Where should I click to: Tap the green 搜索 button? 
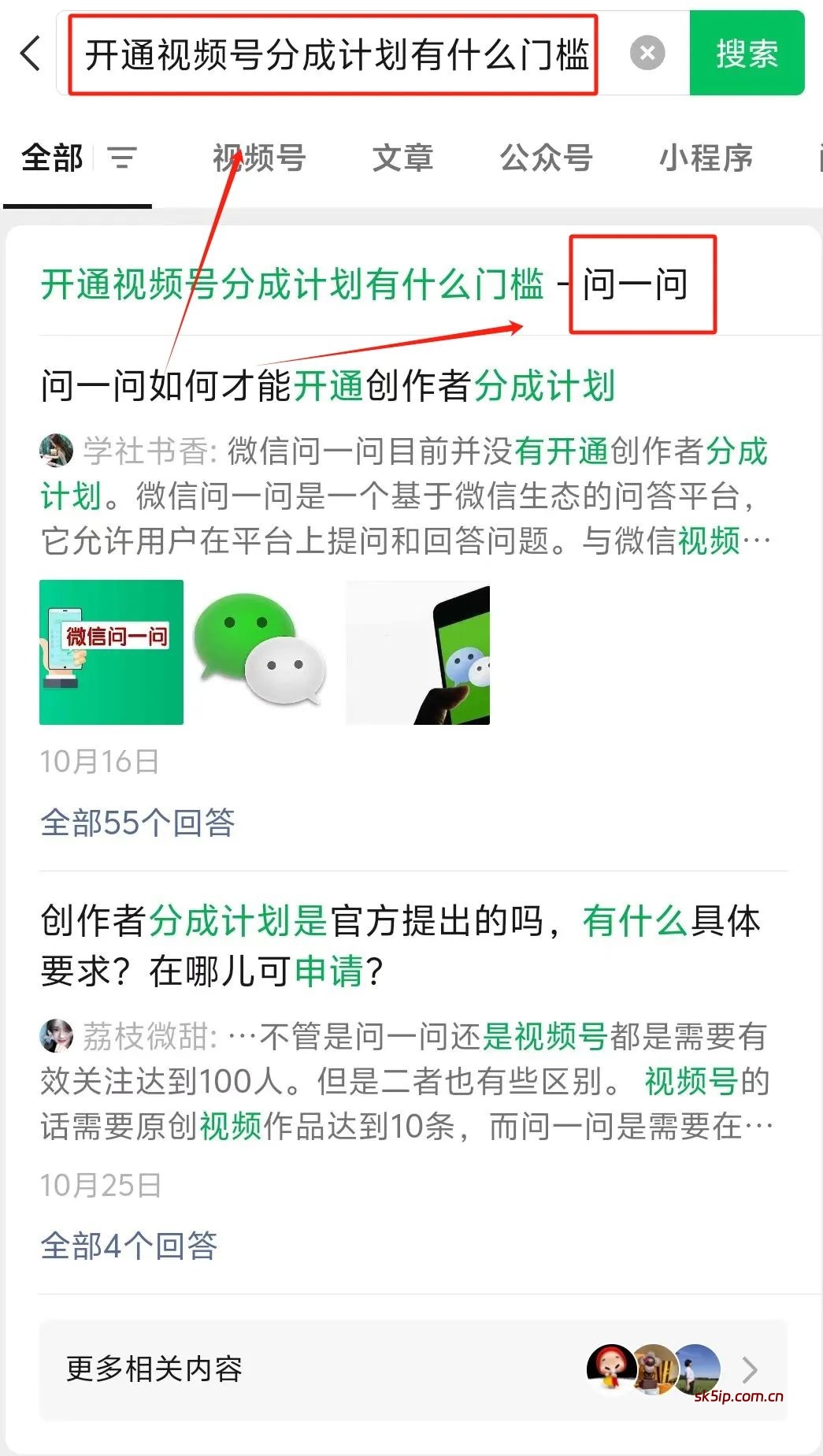tap(746, 54)
